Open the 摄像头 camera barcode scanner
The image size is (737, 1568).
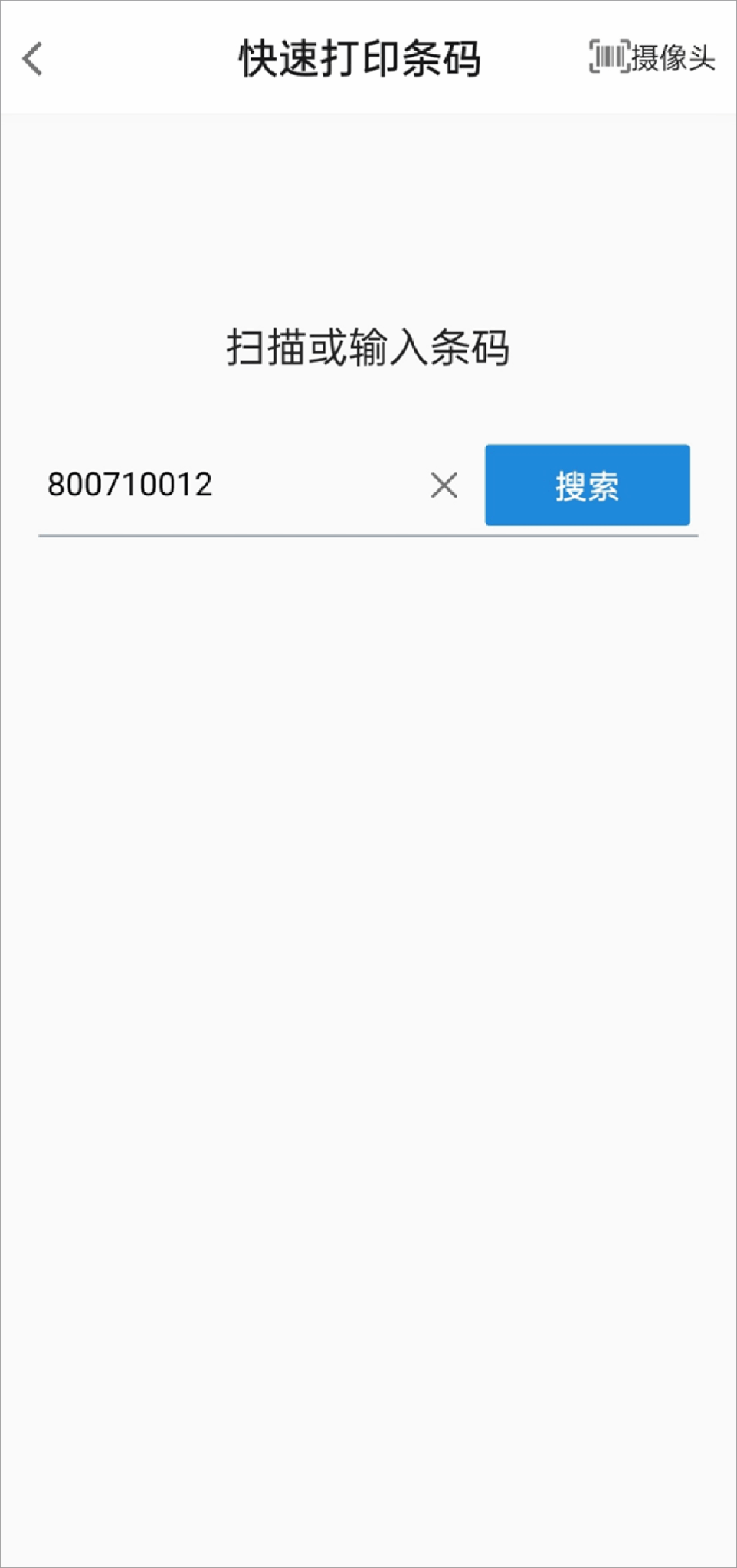click(651, 57)
